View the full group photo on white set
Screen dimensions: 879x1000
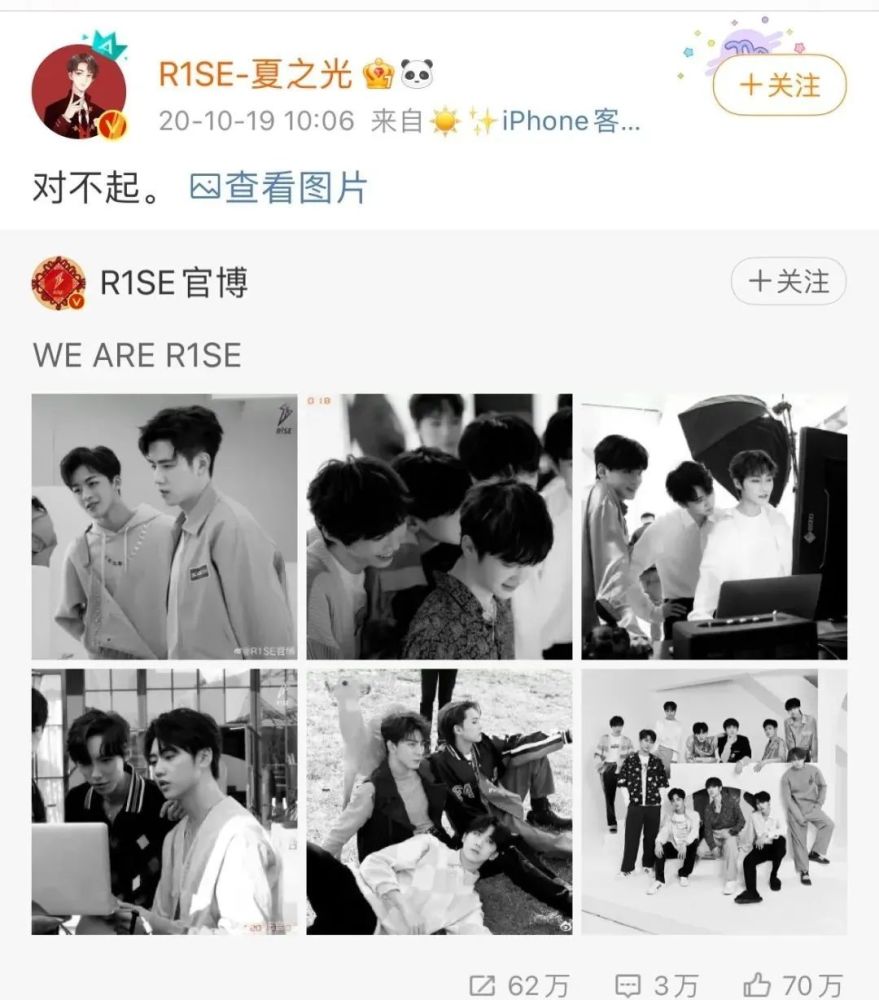(714, 801)
